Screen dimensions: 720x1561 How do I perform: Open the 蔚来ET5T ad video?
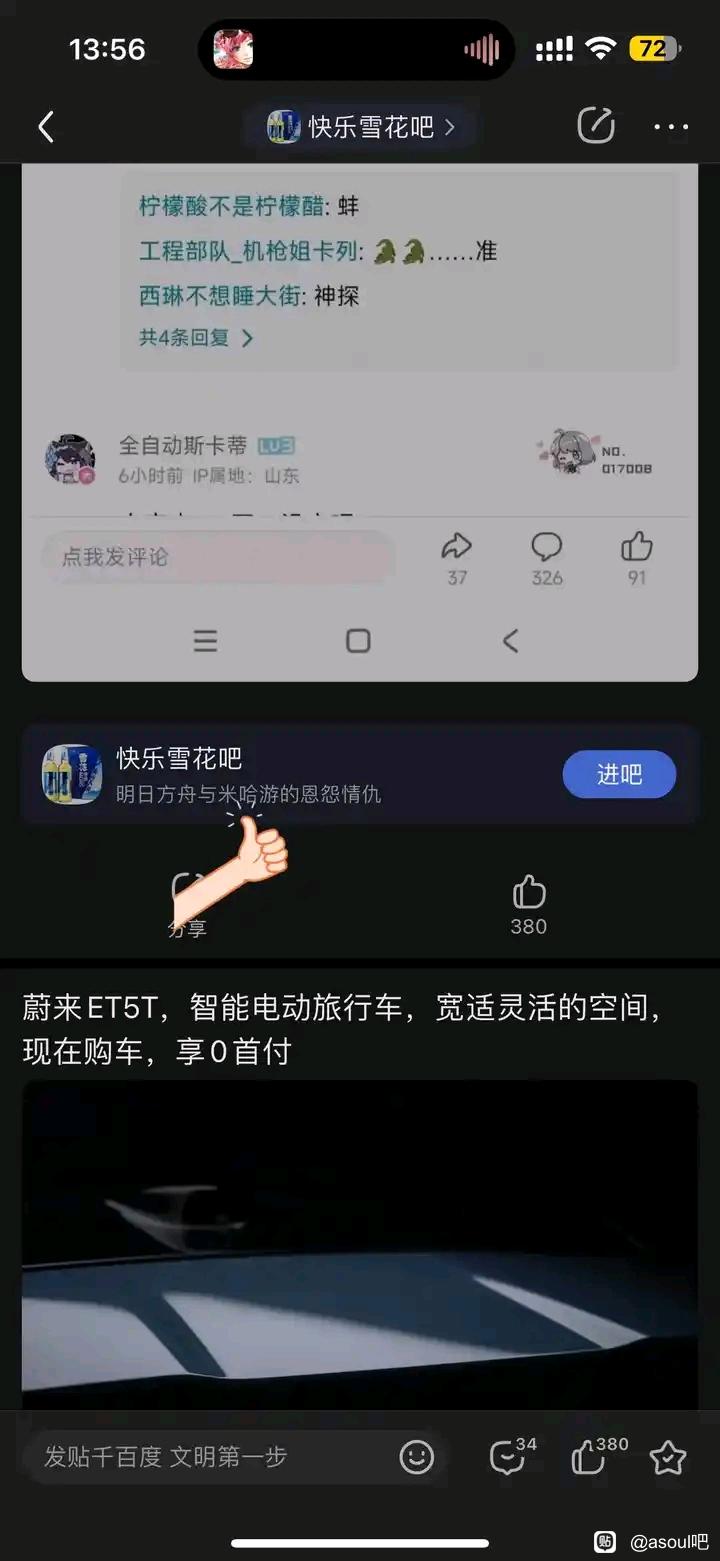pos(360,1240)
